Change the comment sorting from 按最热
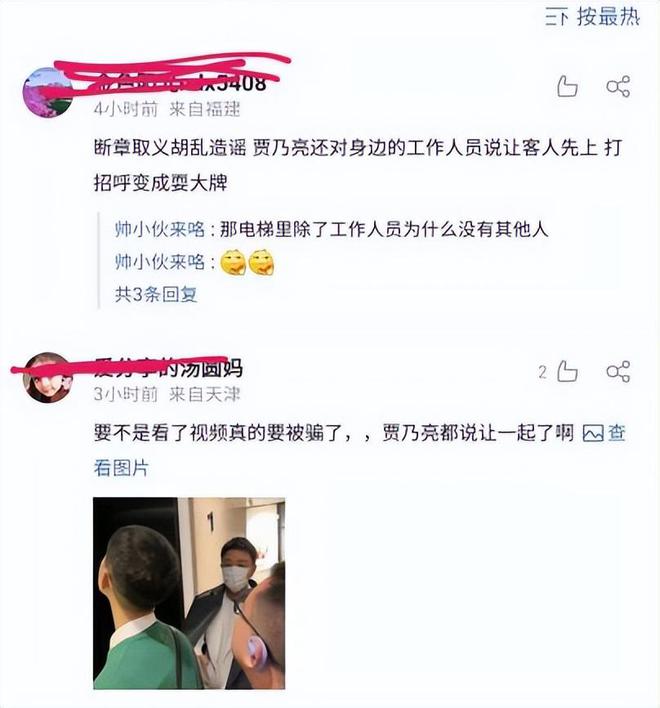Image resolution: width=660 pixels, height=708 pixels. click(593, 16)
